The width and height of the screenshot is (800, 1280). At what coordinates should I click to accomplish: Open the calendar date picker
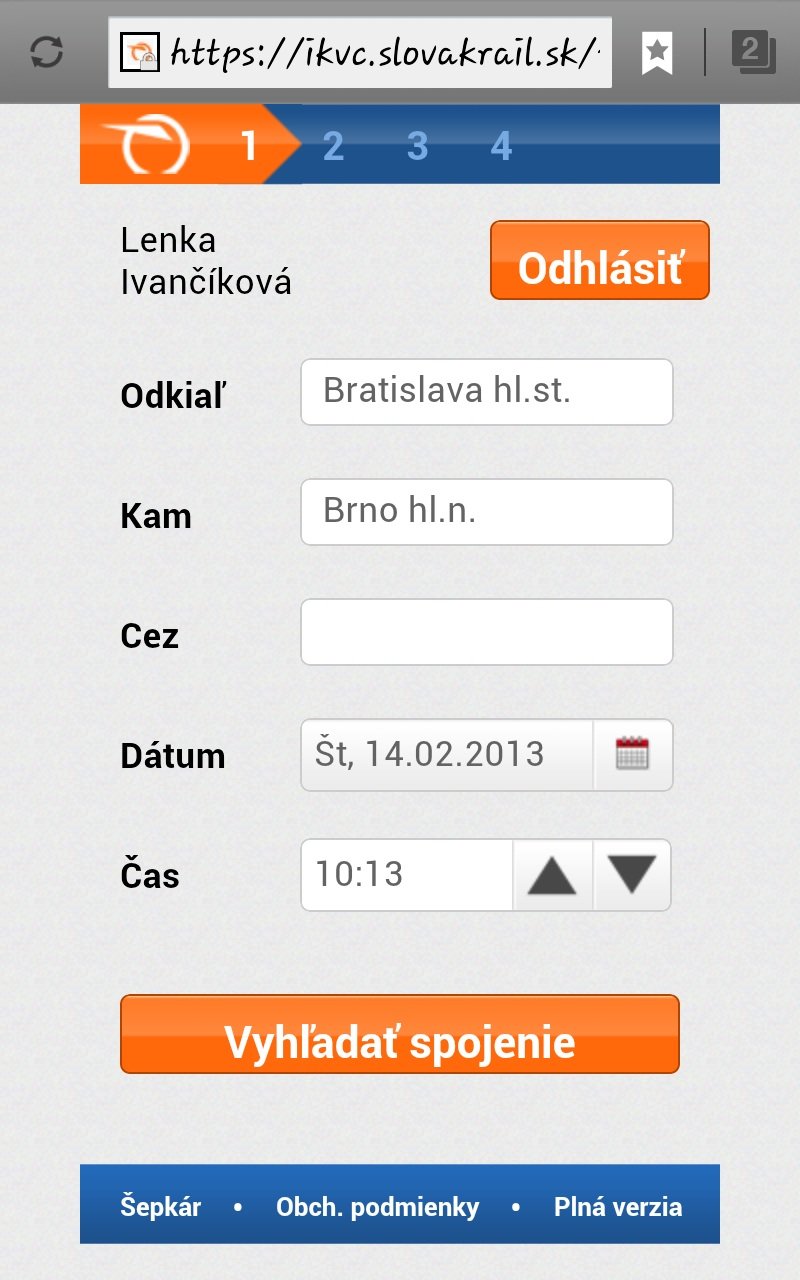(x=632, y=754)
